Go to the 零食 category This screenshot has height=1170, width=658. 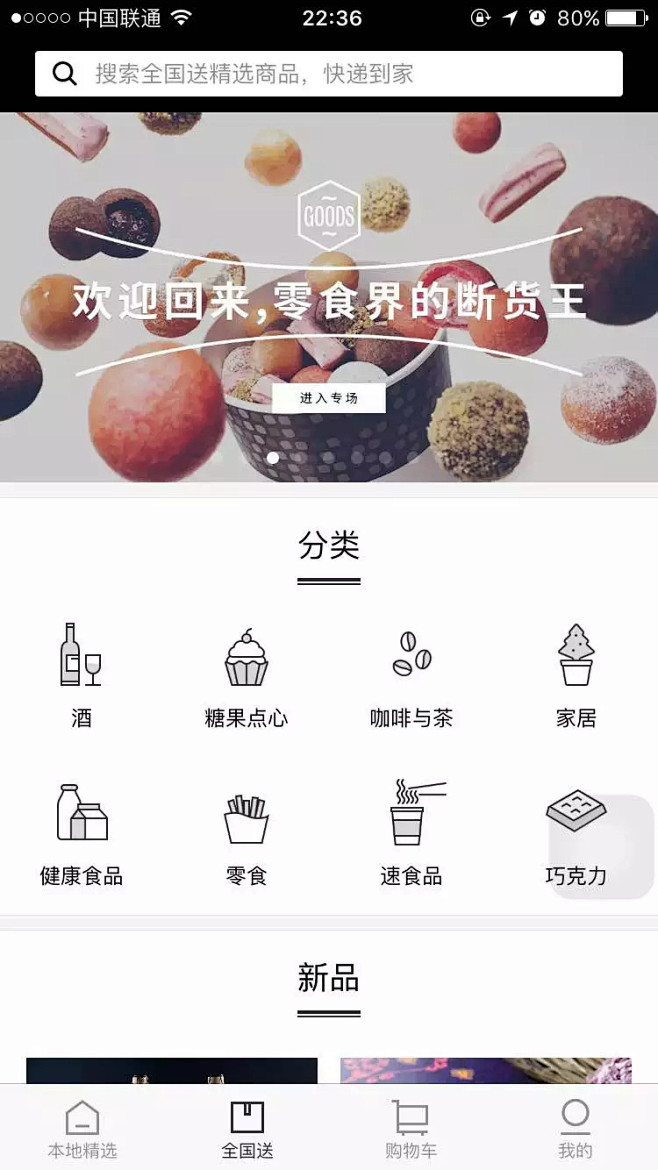tap(246, 833)
